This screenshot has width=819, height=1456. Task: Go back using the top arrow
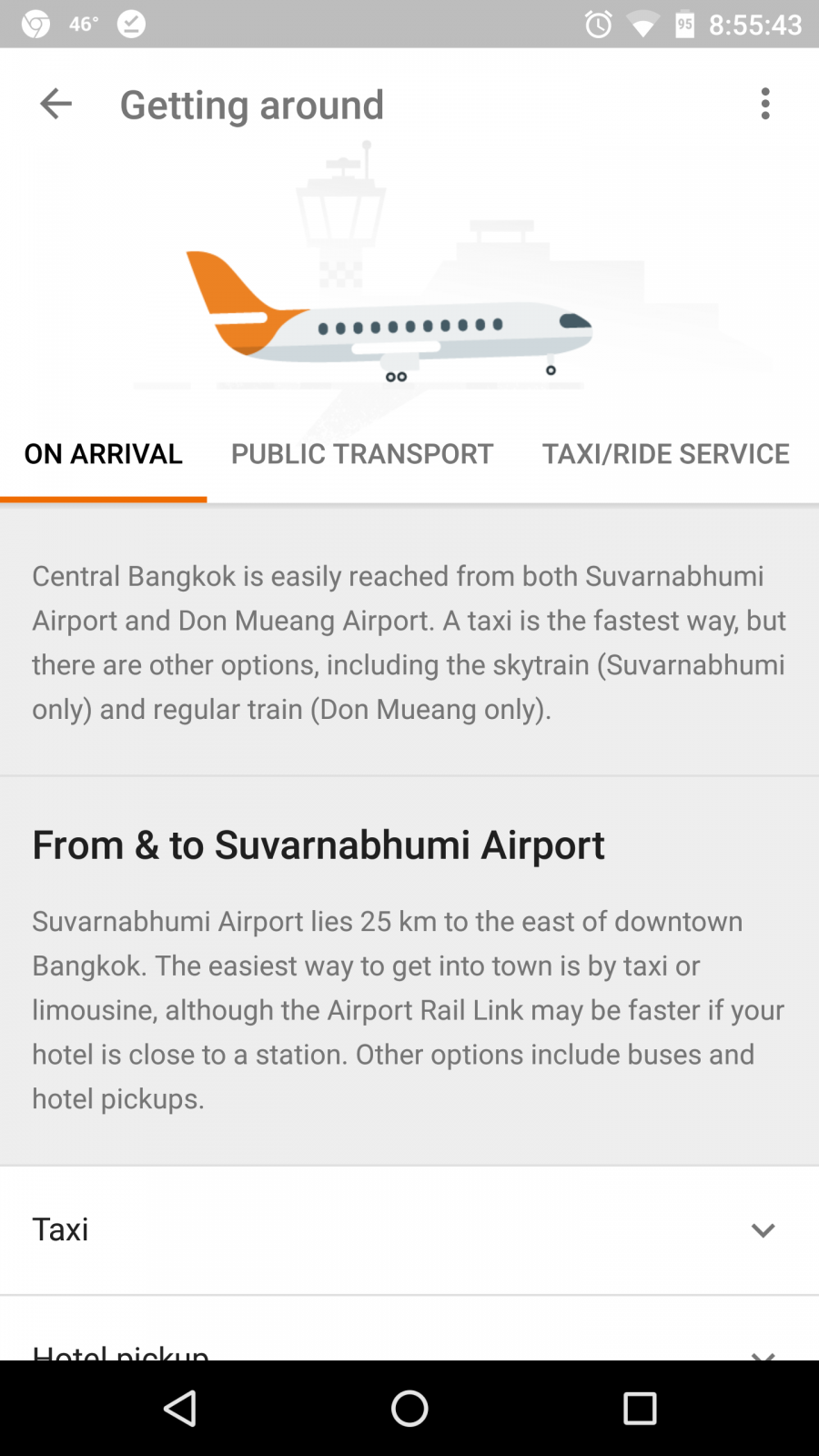tap(56, 104)
